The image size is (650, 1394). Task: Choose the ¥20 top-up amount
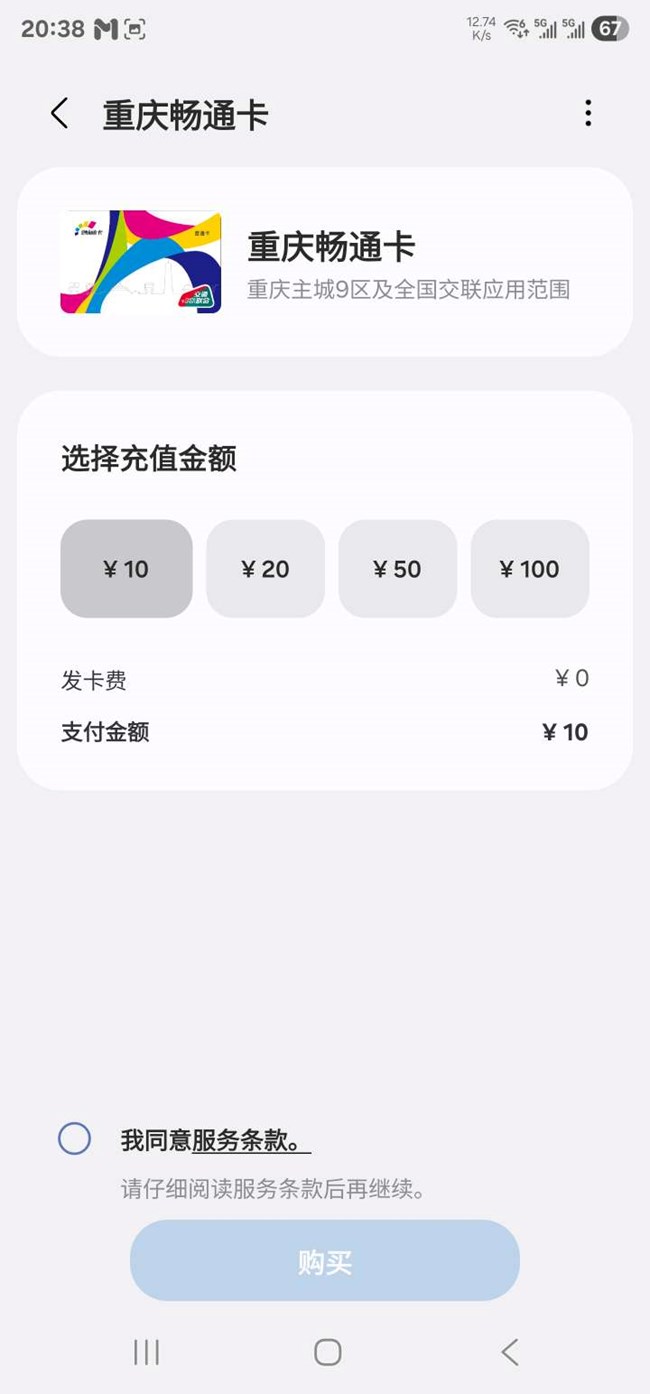265,569
